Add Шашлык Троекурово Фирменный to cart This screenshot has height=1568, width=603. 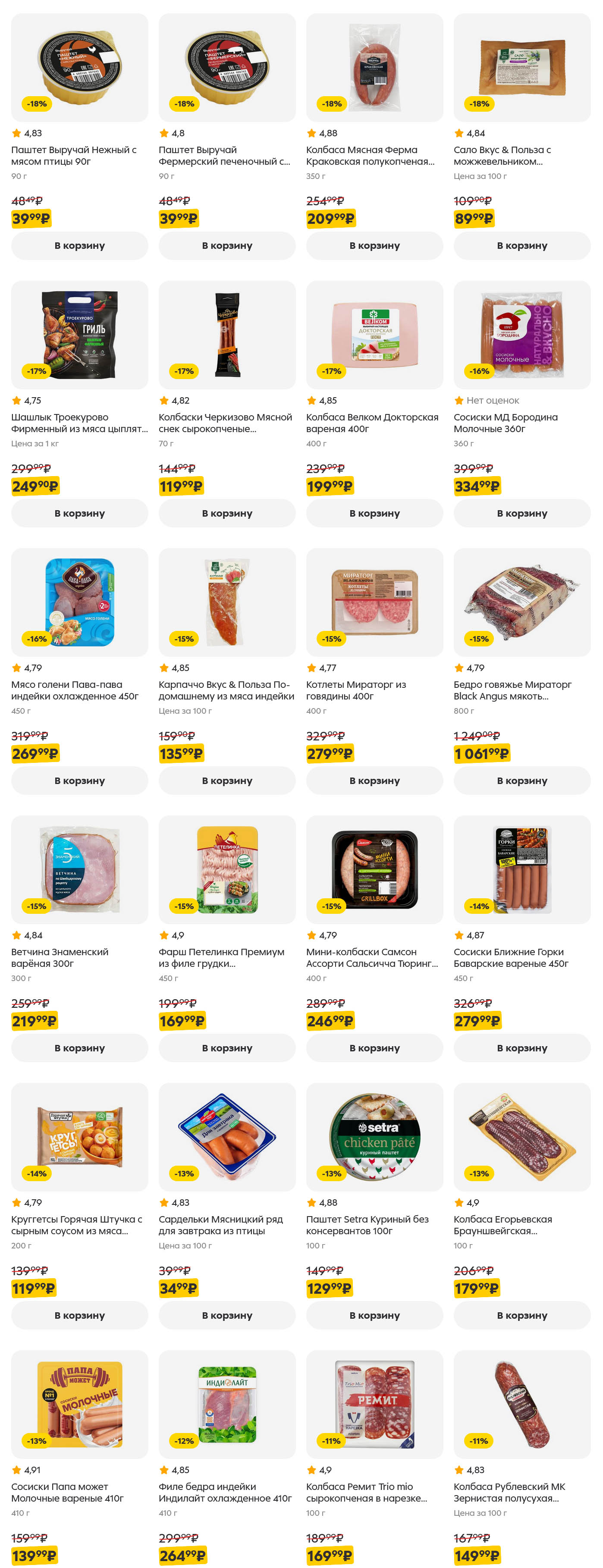tap(79, 513)
